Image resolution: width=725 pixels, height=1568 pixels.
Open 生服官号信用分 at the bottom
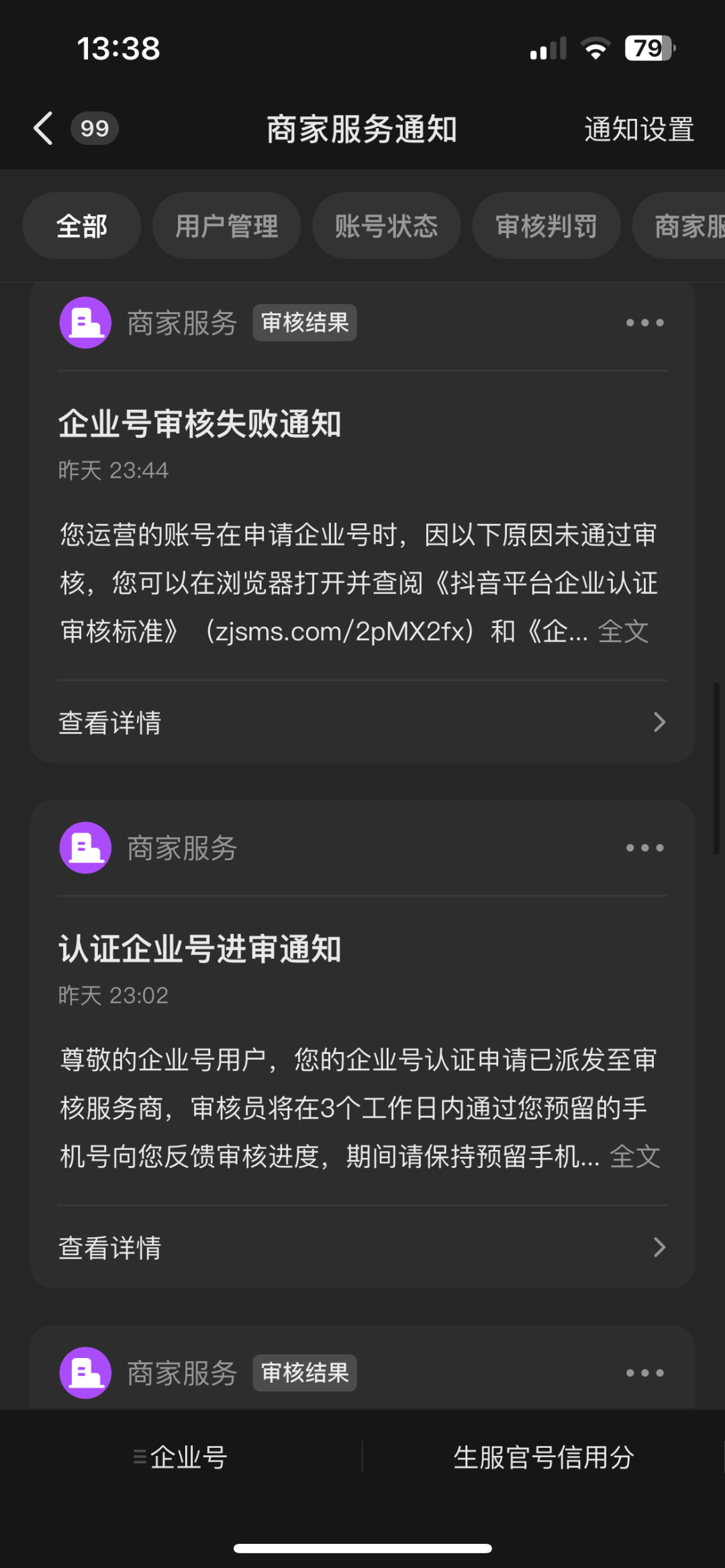[x=544, y=1457]
